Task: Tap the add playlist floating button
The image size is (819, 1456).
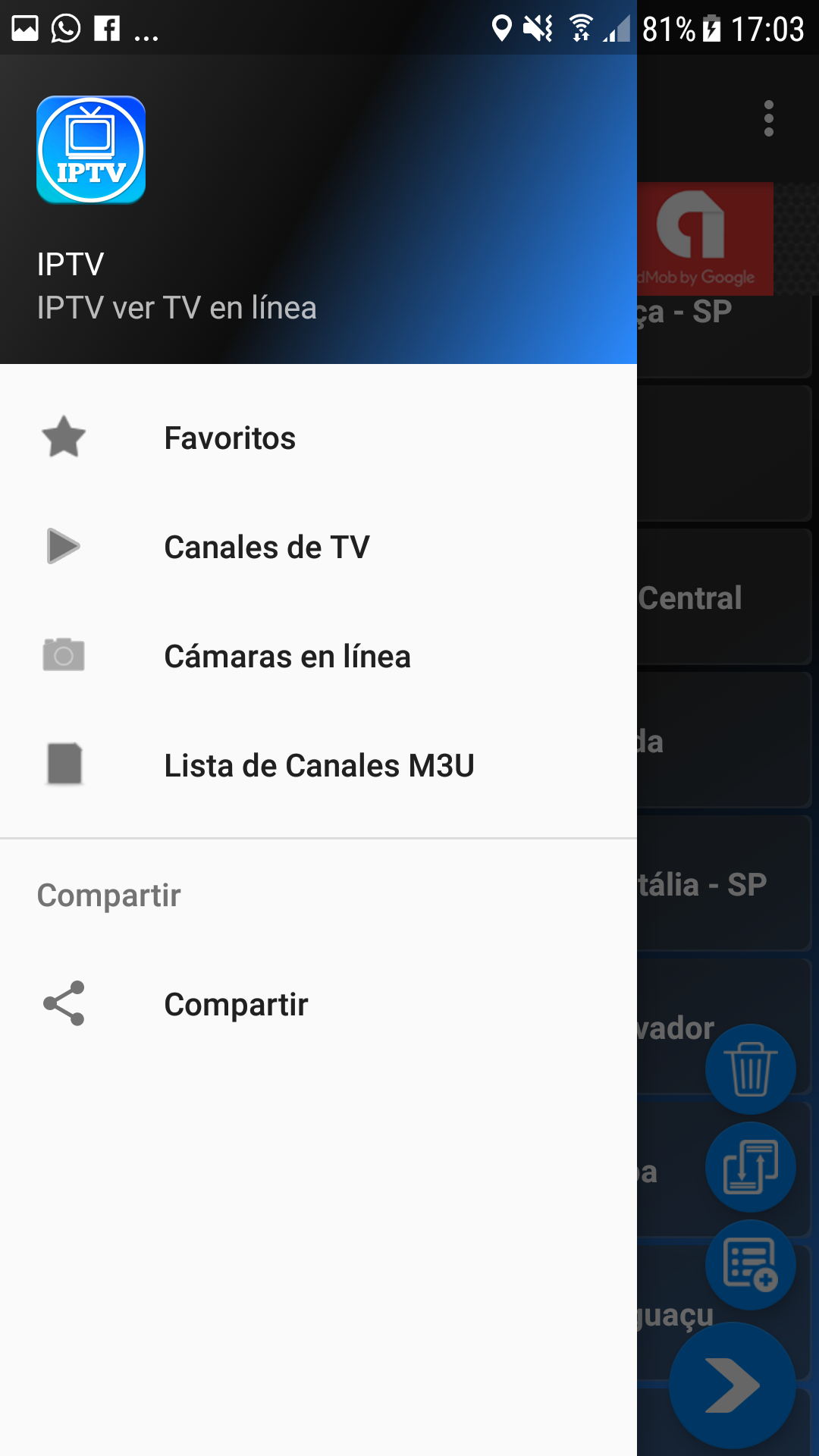Action: 750,1264
